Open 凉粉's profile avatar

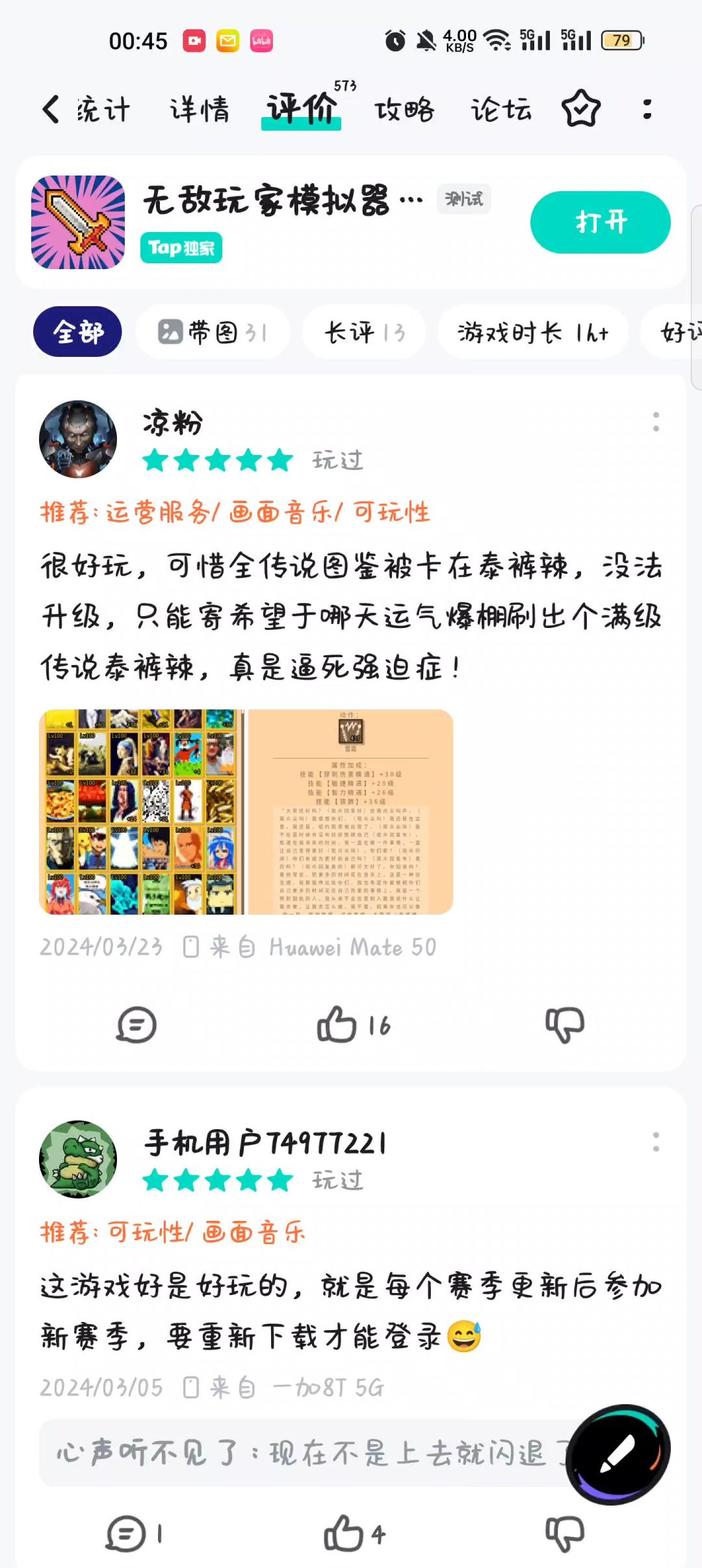tap(78, 439)
